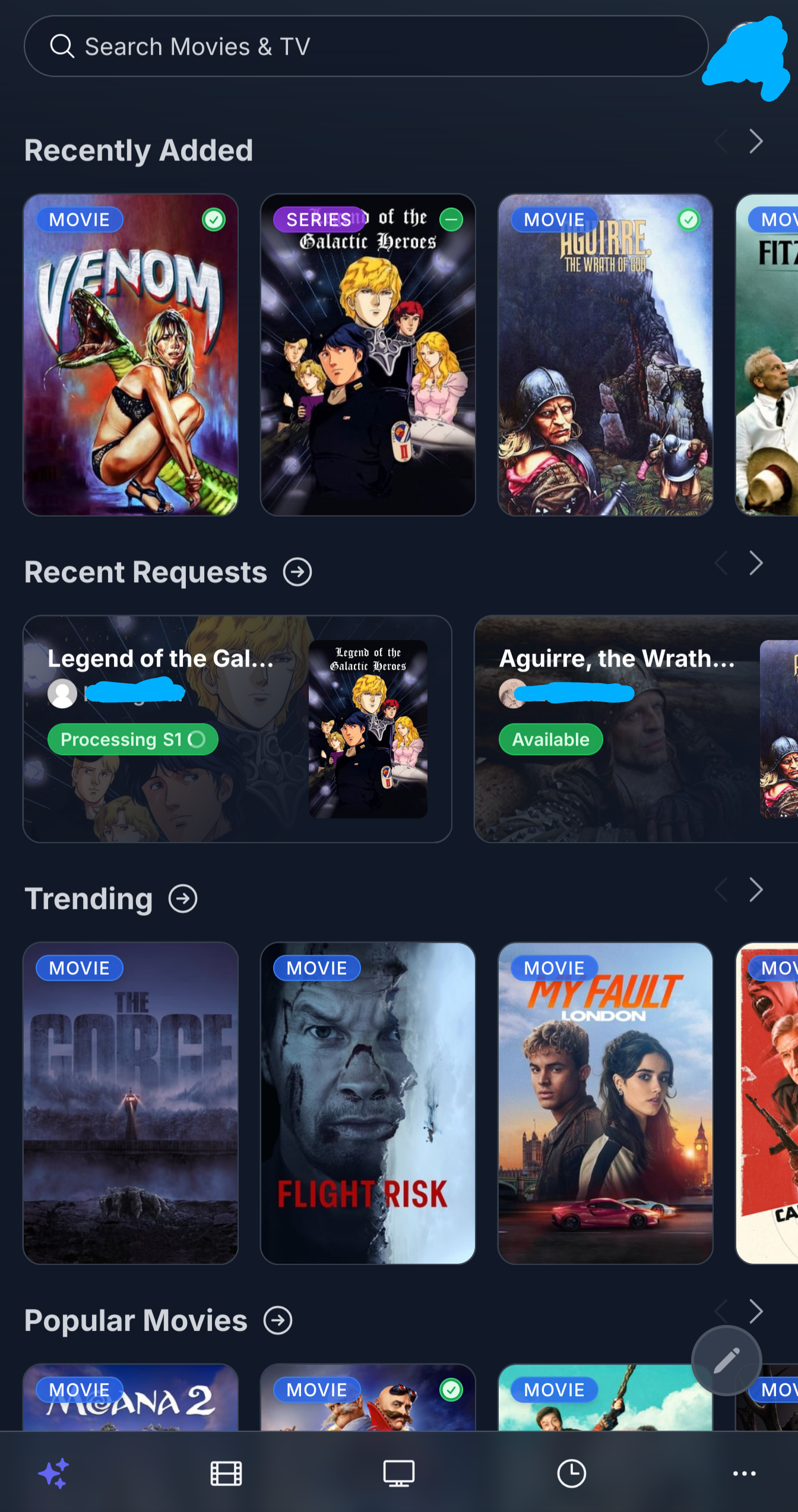Switch to the Movies film tab
Viewport: 798px width, 1512px height.
pyautogui.click(x=226, y=1473)
